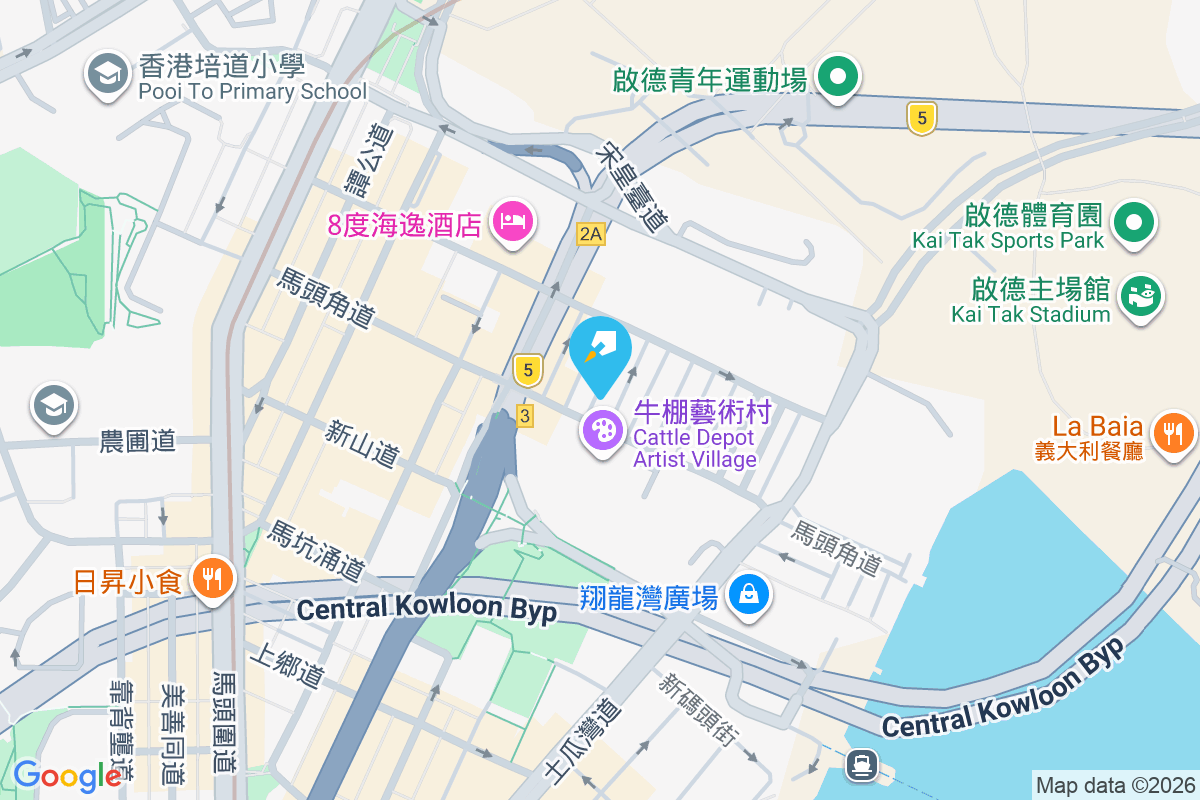The image size is (1200, 800).
Task: Open the Google logo link
Action: [66, 776]
